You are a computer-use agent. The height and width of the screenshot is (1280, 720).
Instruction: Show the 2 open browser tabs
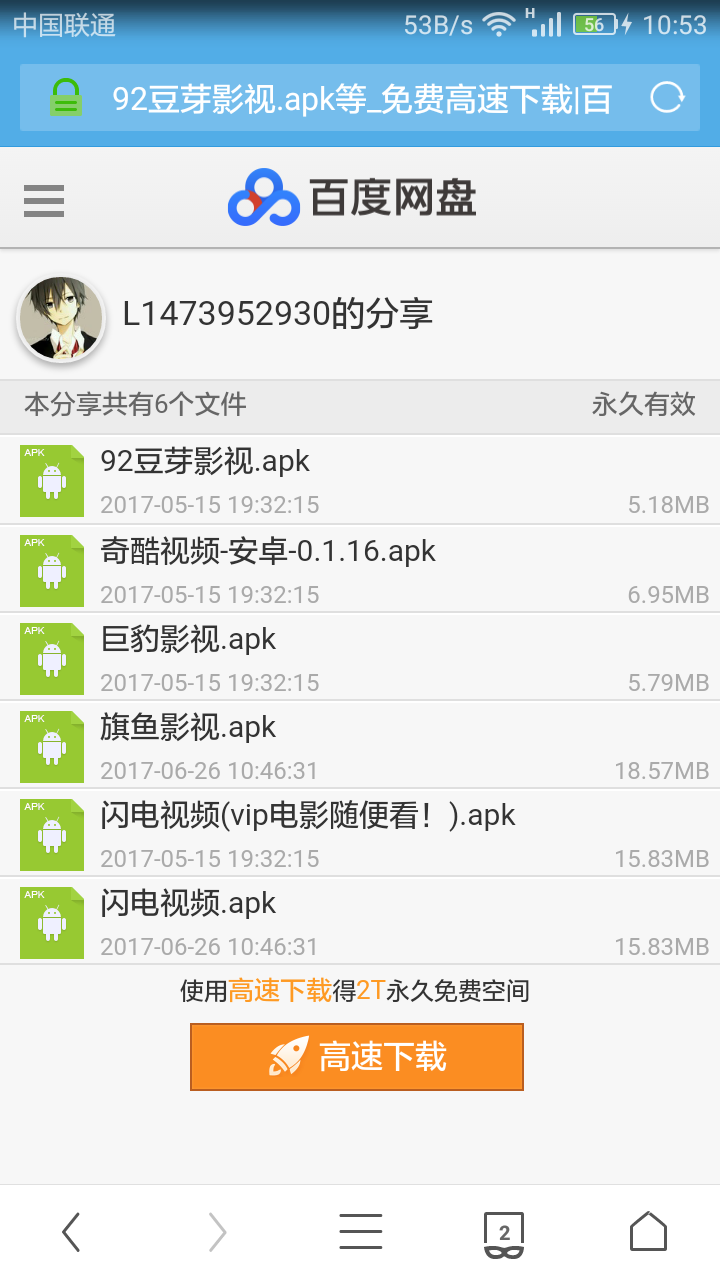click(x=504, y=1234)
